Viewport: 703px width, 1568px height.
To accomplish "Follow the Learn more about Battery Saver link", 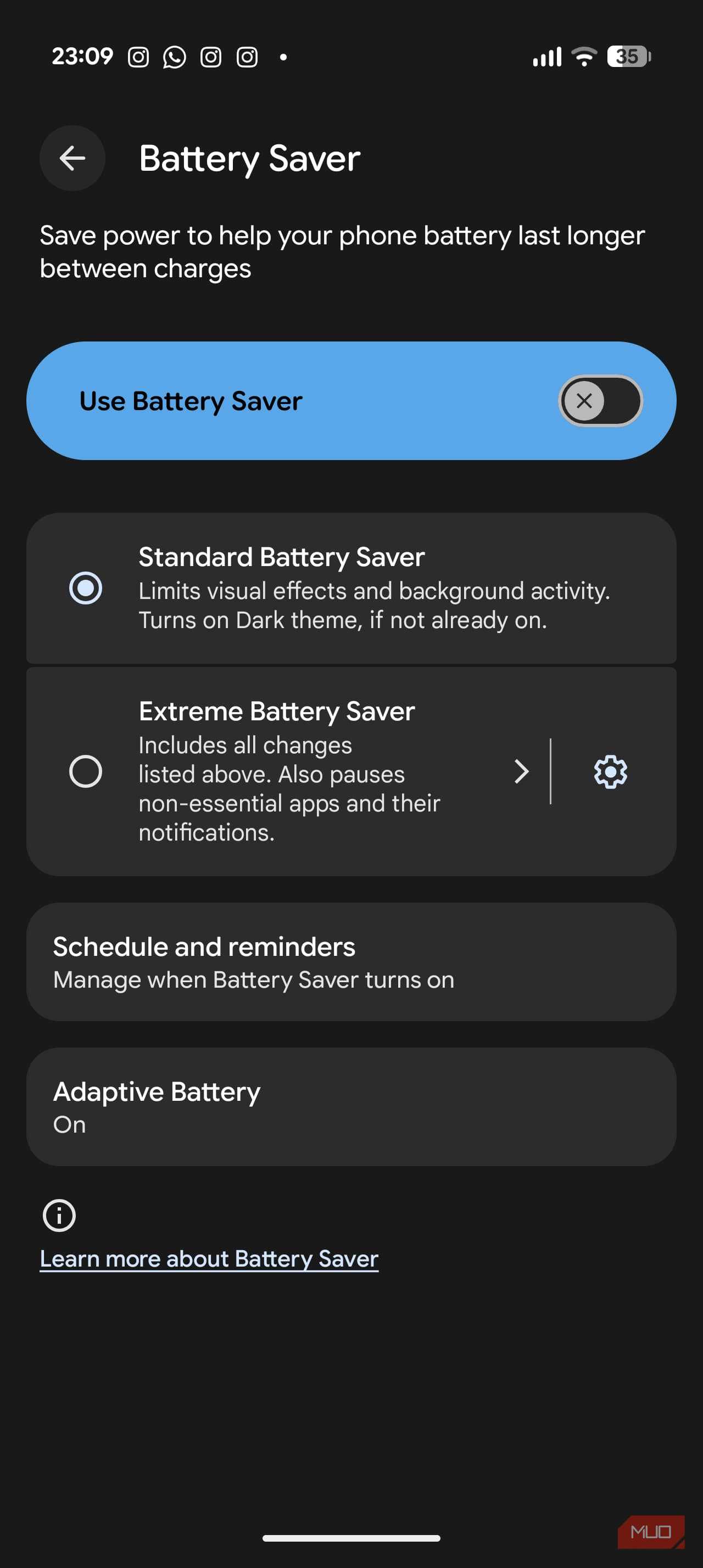I will (x=209, y=1258).
